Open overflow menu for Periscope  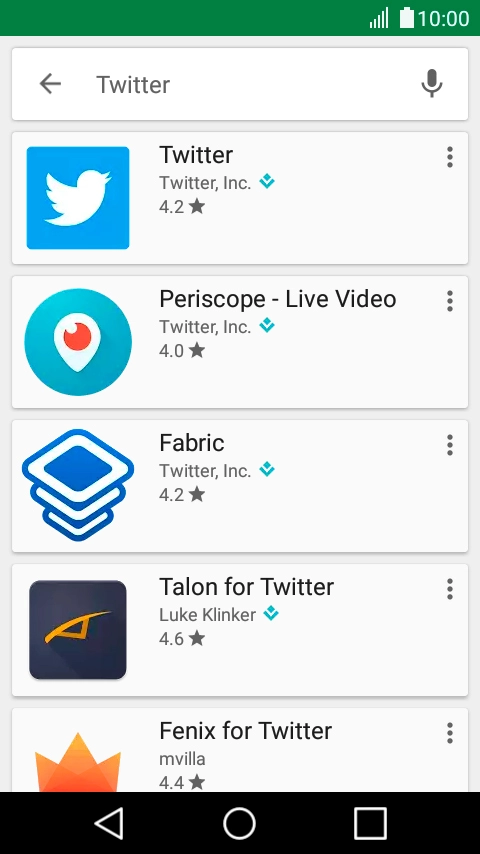pyautogui.click(x=449, y=301)
